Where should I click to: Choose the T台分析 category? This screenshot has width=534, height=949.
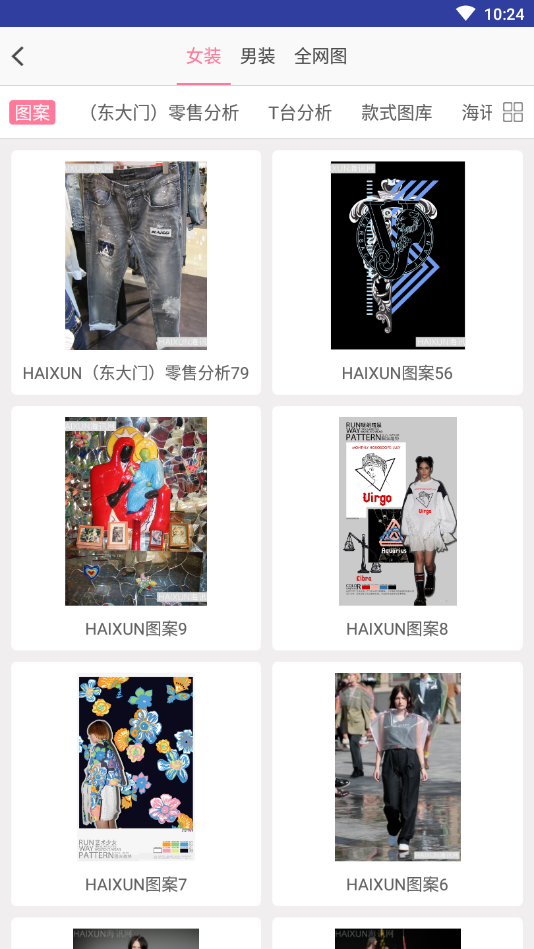click(300, 113)
